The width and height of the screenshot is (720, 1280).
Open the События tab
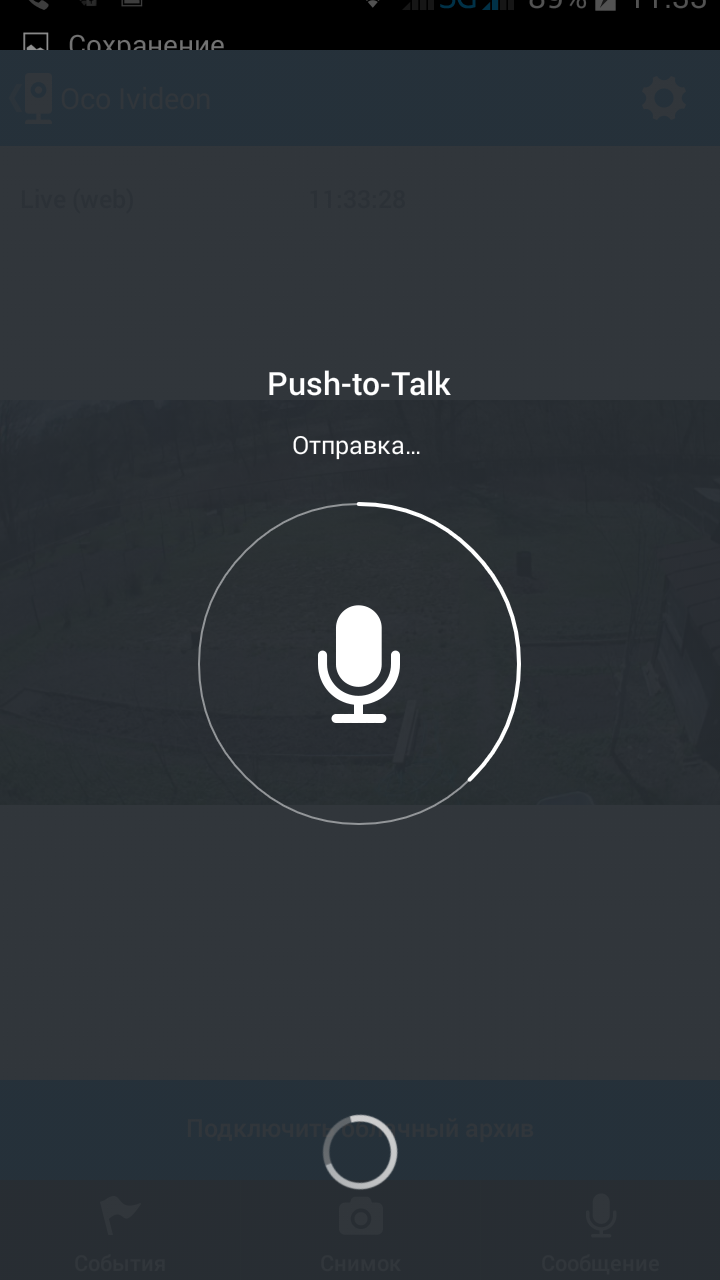(120, 1232)
